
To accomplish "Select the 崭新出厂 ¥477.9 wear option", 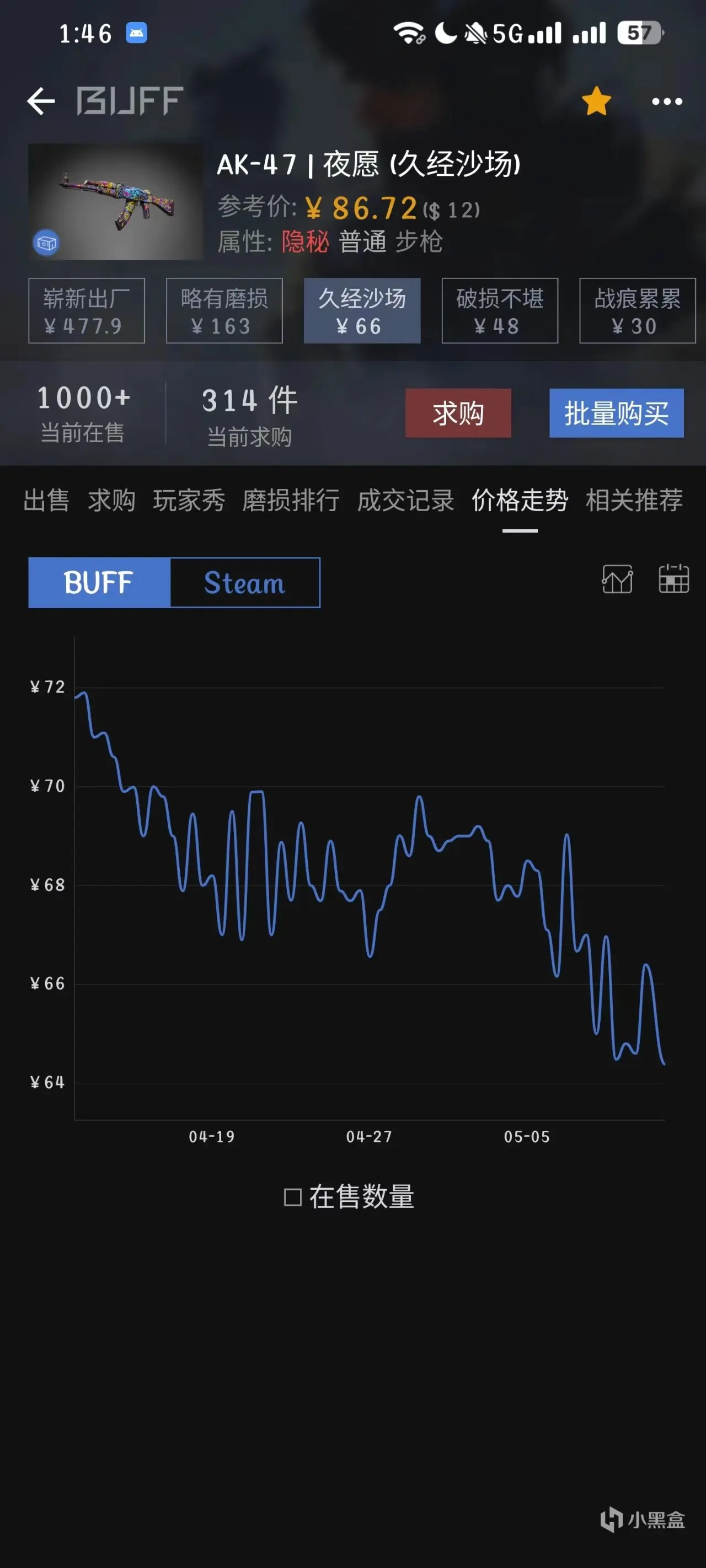I will (x=87, y=311).
